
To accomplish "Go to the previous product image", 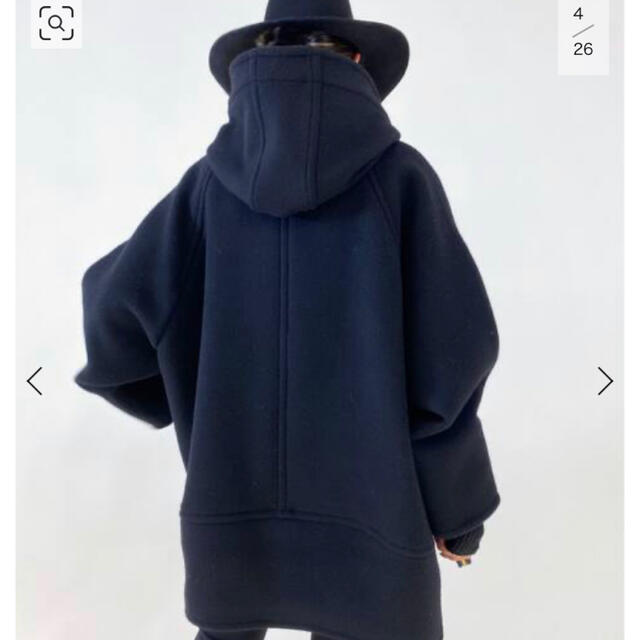I will [x=35, y=381].
